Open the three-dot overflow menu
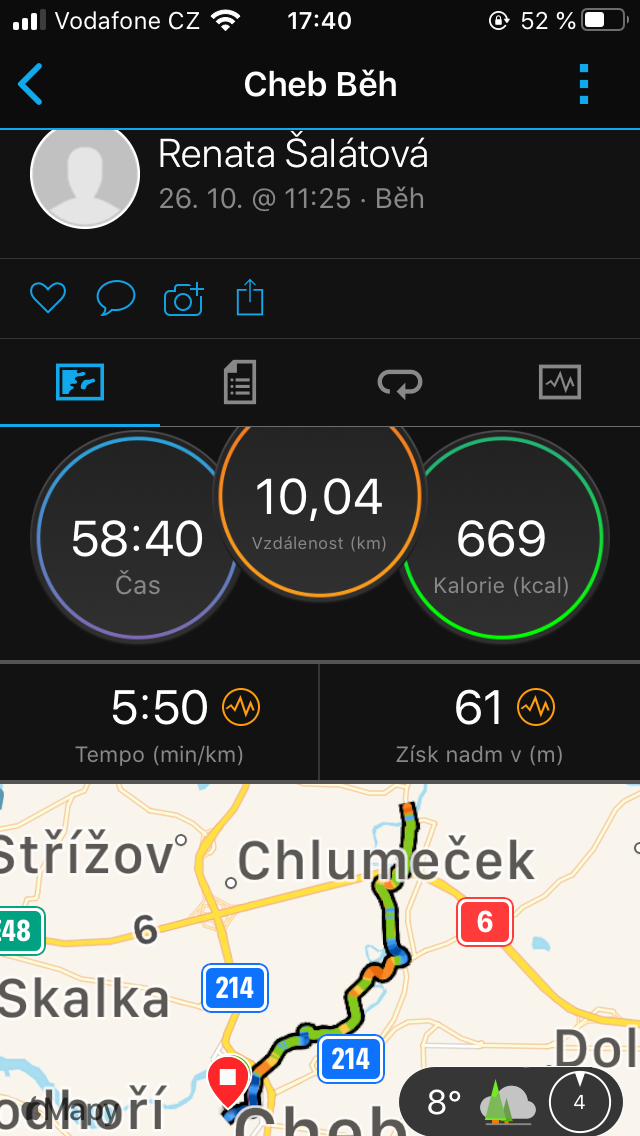The image size is (640, 1136). [584, 85]
